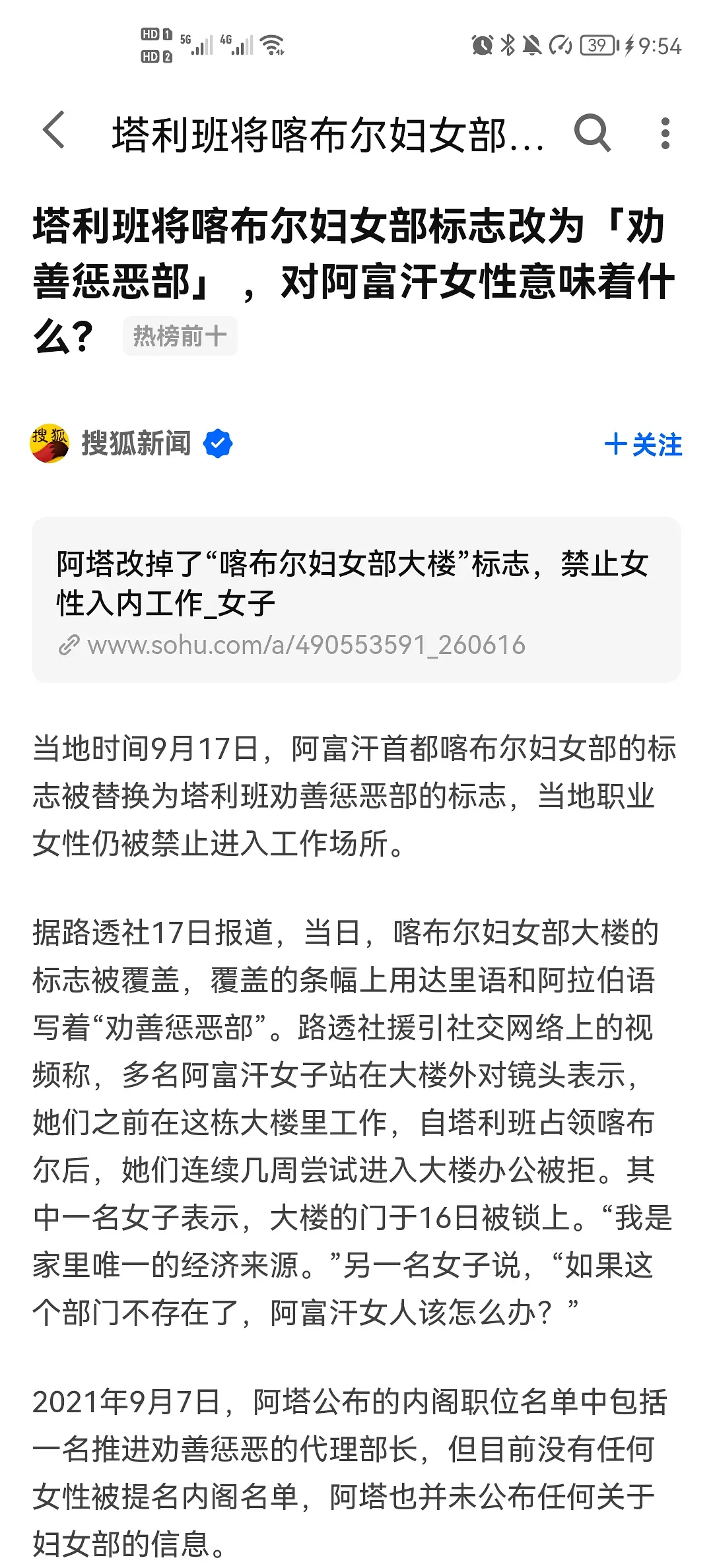Image resolution: width=713 pixels, height=1568 pixels.
Task: Follow 搜狐新闻 with the 关注 button
Action: [x=643, y=444]
